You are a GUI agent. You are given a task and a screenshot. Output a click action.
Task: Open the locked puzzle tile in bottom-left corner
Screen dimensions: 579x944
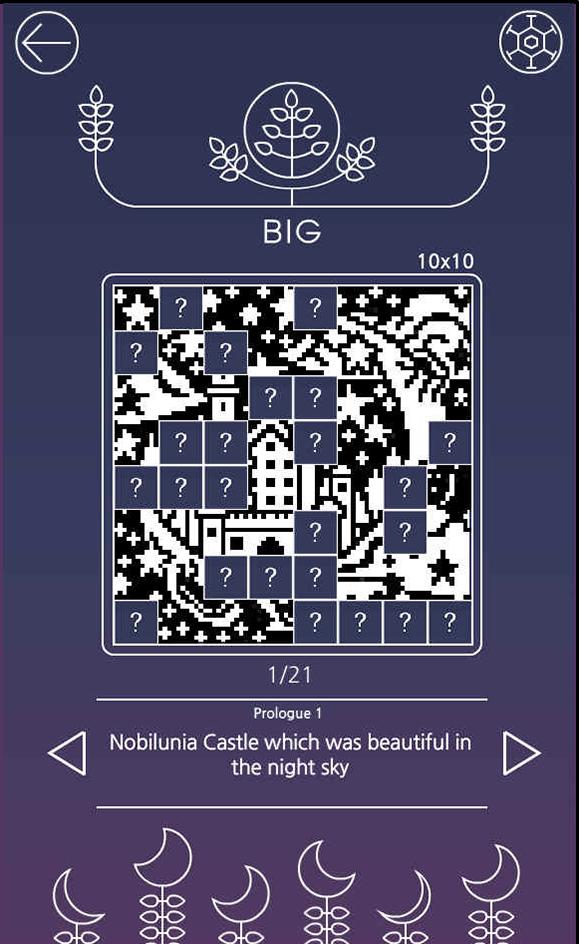tap(136, 622)
